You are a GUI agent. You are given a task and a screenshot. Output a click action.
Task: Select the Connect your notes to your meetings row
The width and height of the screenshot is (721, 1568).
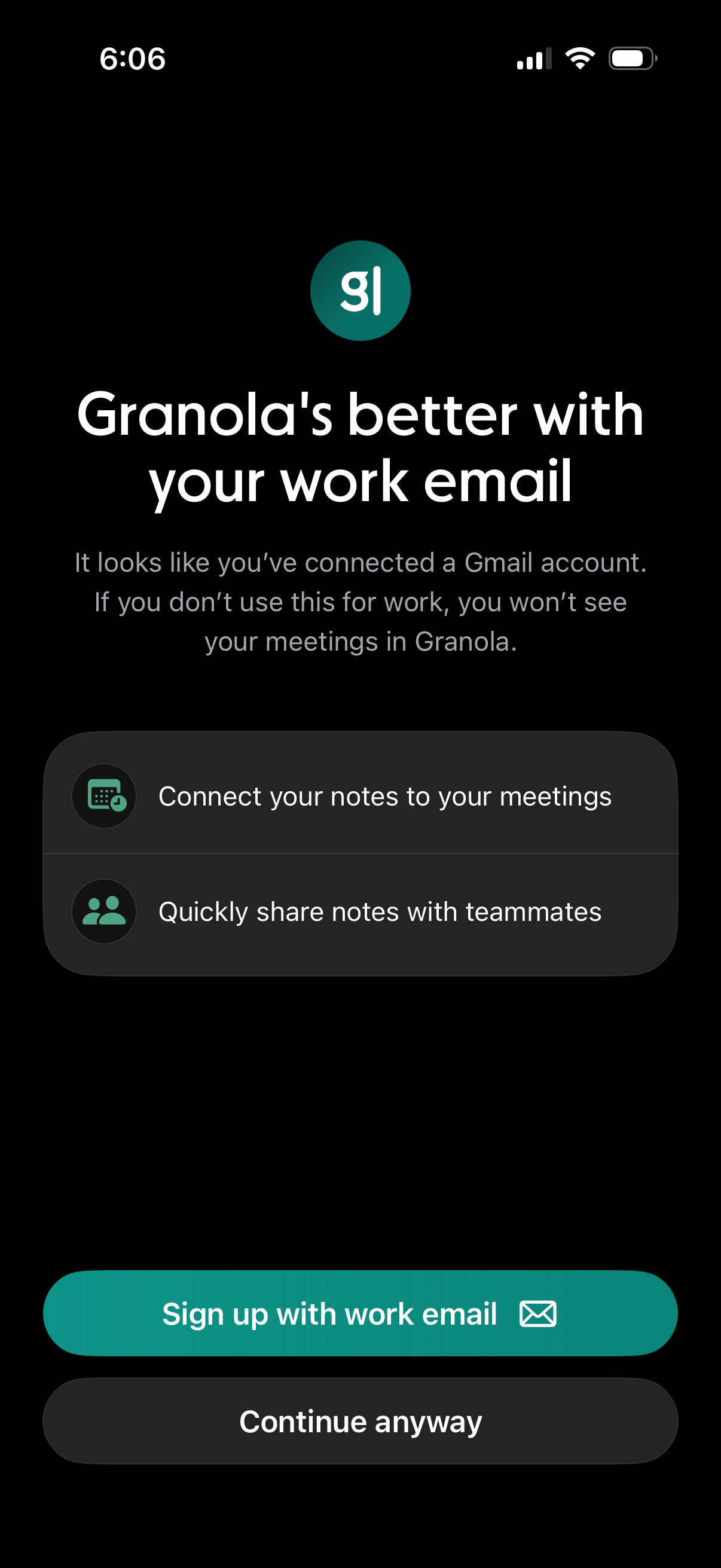pos(360,795)
